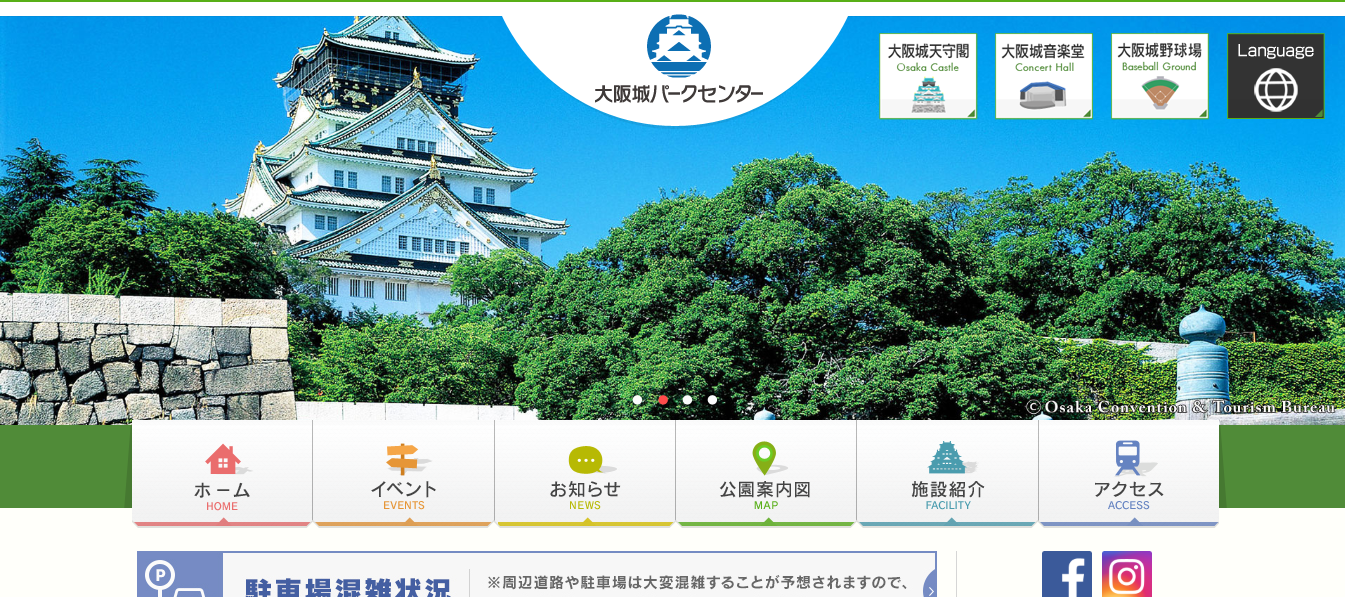
Task: Open the Language selector
Action: 1275,76
